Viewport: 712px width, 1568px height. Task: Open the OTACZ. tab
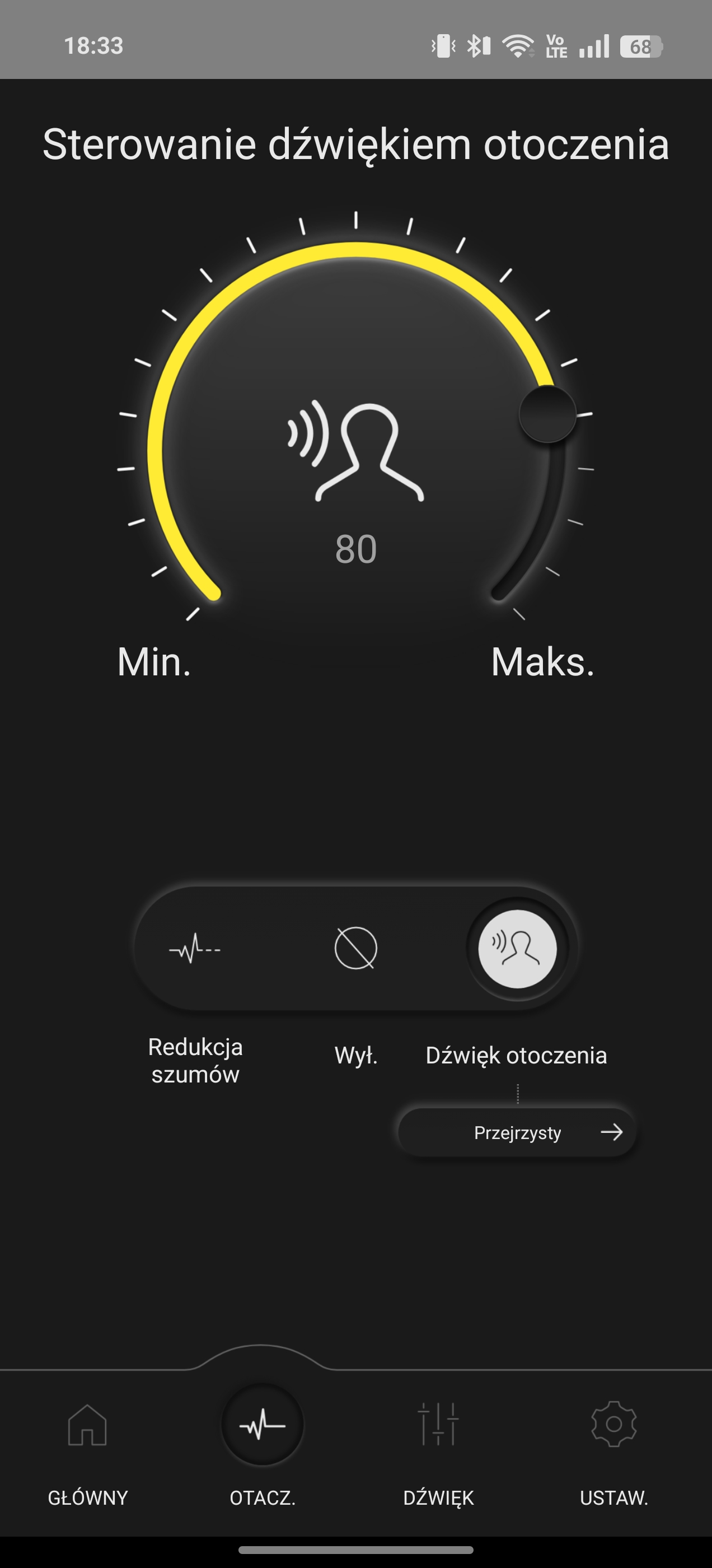[x=263, y=1448]
